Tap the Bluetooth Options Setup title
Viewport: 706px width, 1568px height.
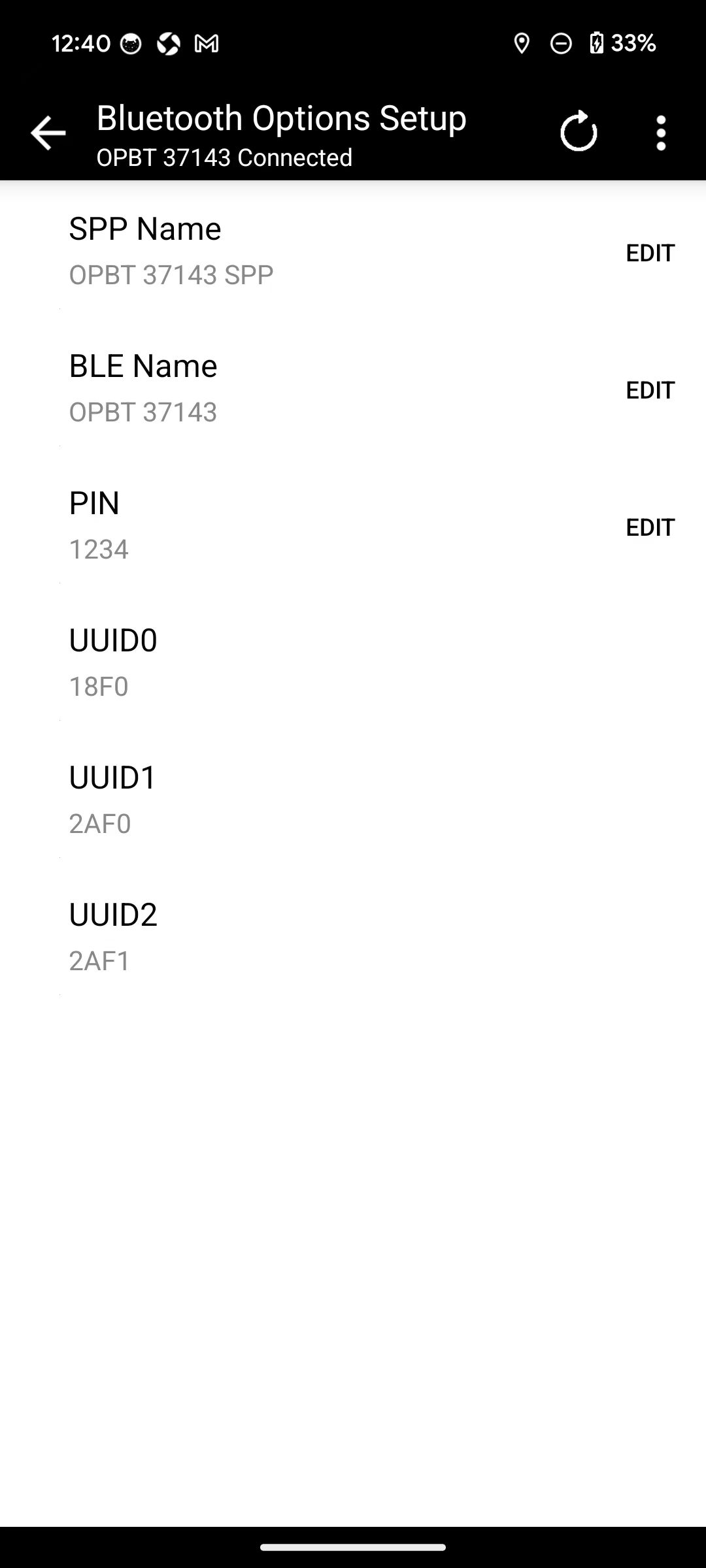click(281, 118)
